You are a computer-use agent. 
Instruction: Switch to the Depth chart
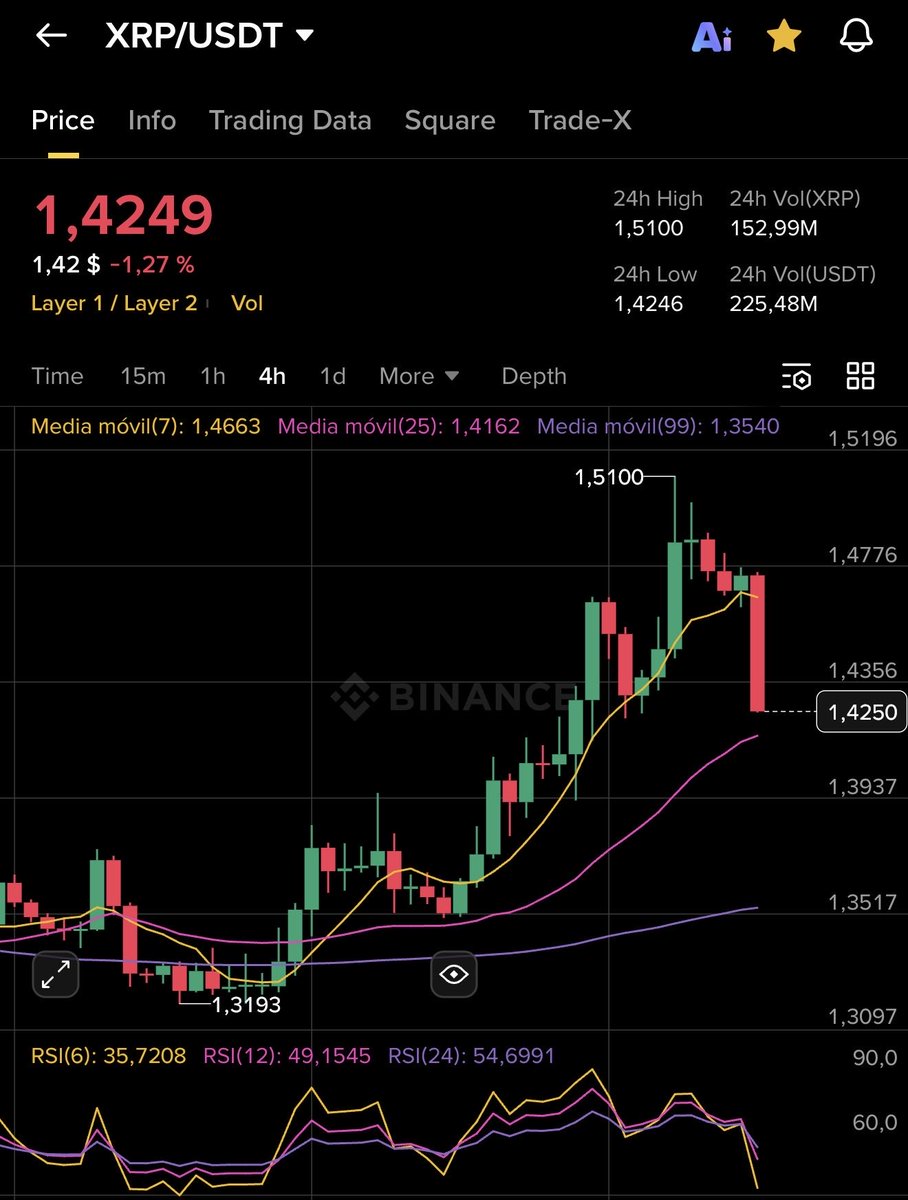click(x=534, y=376)
